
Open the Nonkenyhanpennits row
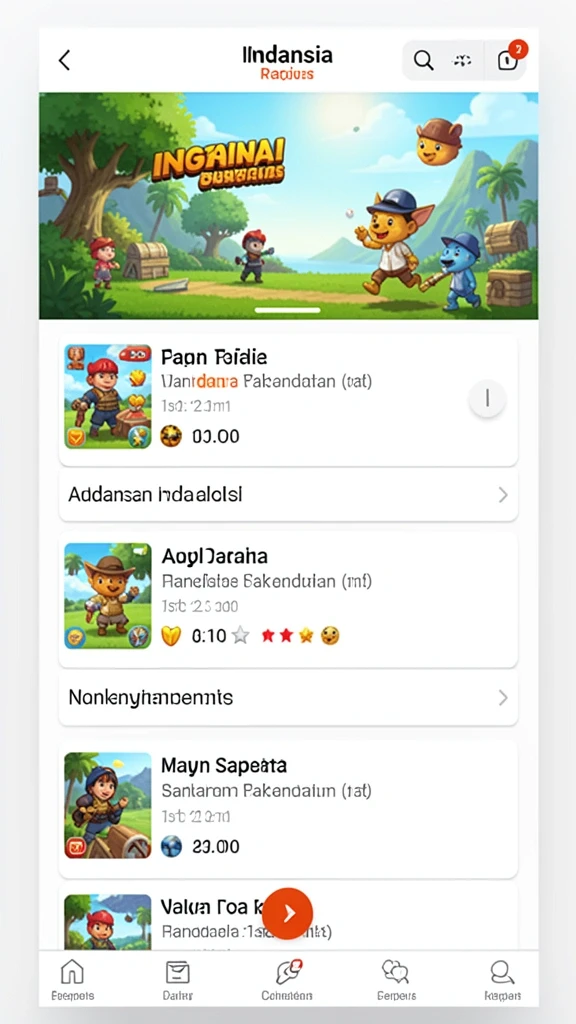[x=289, y=698]
